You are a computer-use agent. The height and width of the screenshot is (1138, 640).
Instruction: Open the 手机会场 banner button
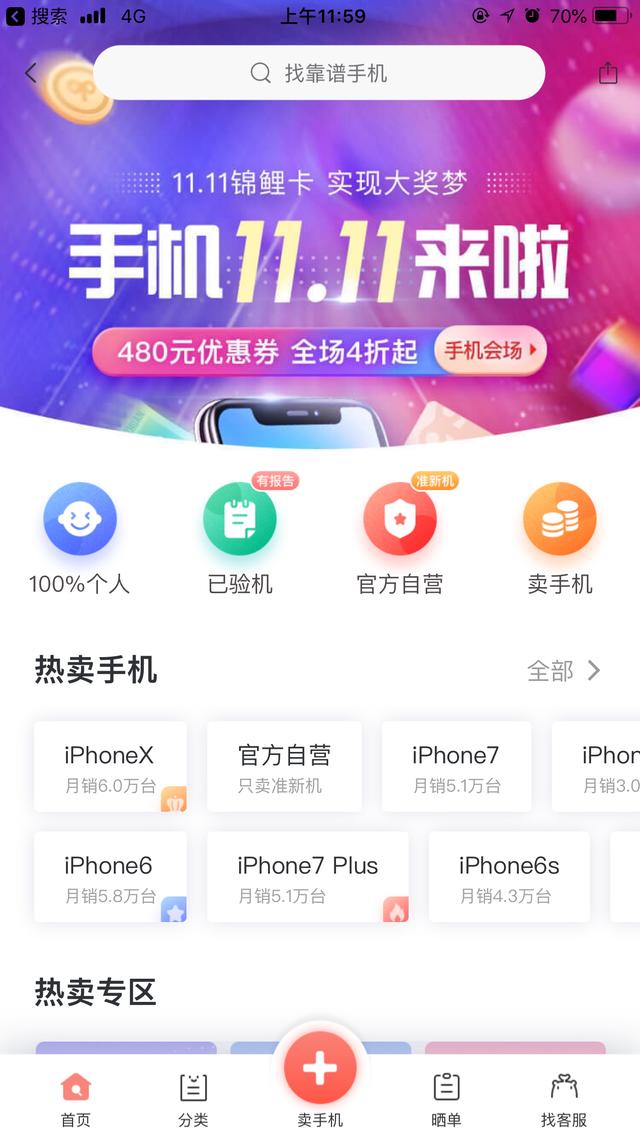(490, 351)
